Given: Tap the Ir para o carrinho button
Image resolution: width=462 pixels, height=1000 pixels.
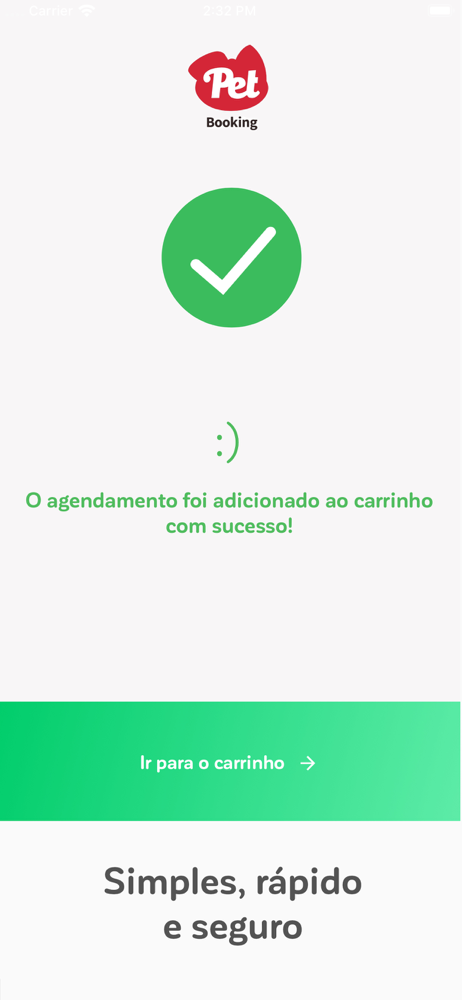Looking at the screenshot, I should (230, 761).
